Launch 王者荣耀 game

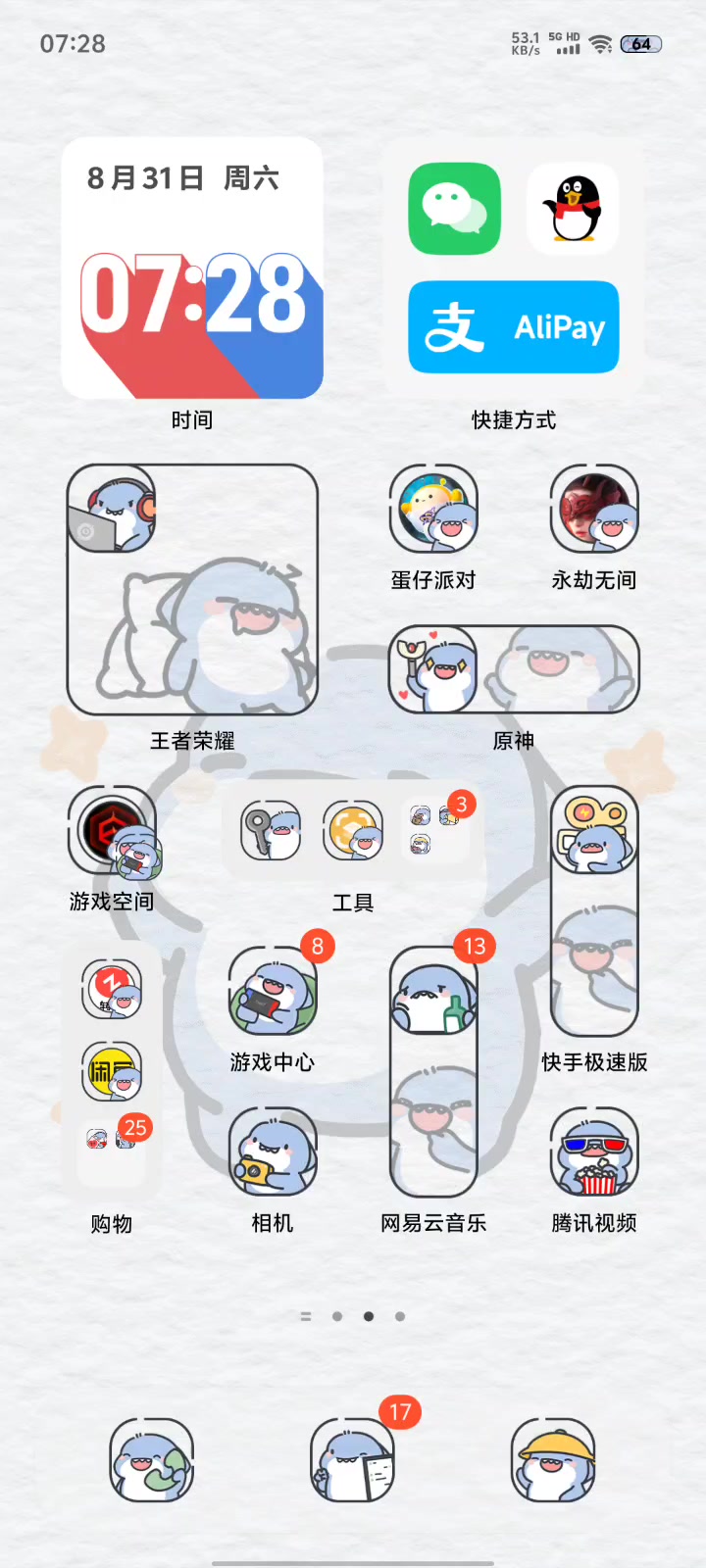click(192, 590)
